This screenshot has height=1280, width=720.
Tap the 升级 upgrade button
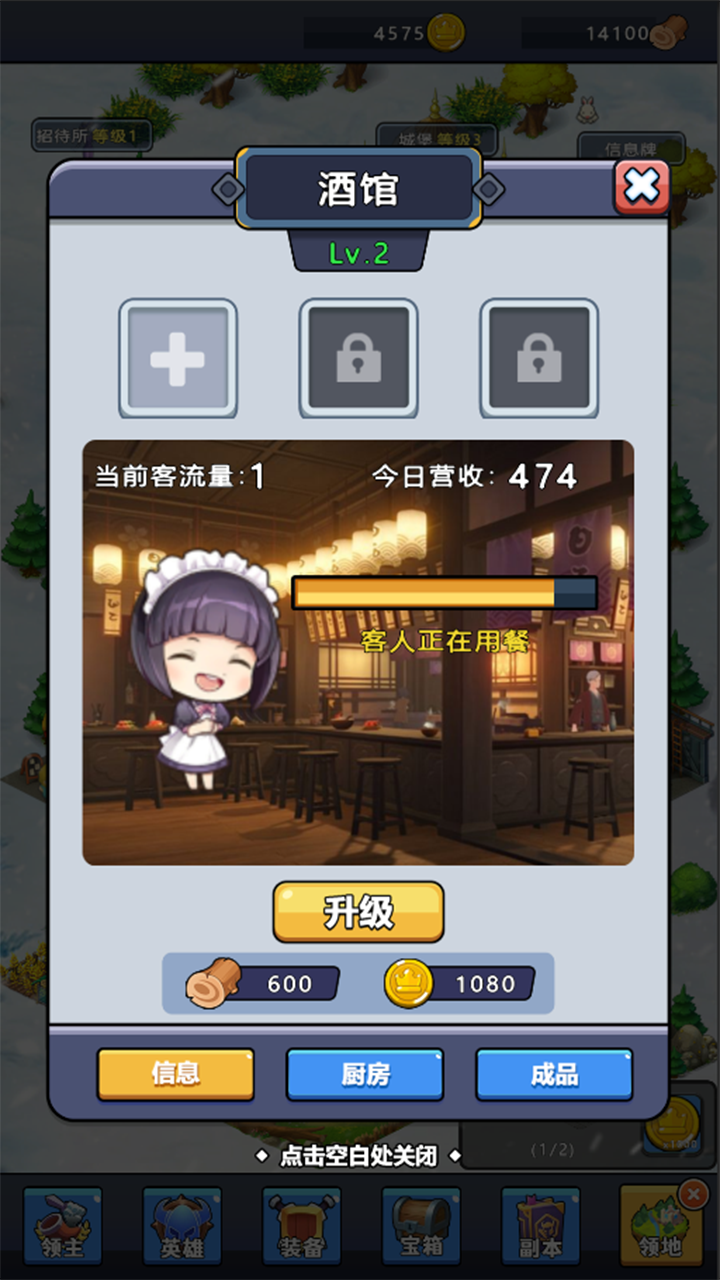(x=358, y=912)
